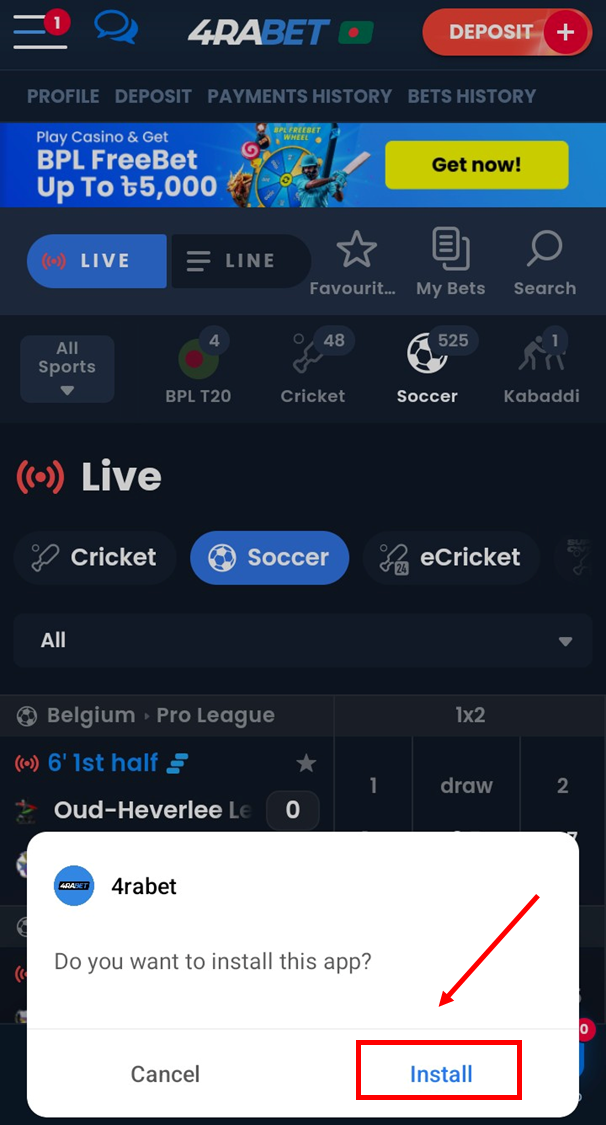This screenshot has height=1125, width=606.
Task: Tap Install in the 4rabet dialog
Action: coord(440,1073)
